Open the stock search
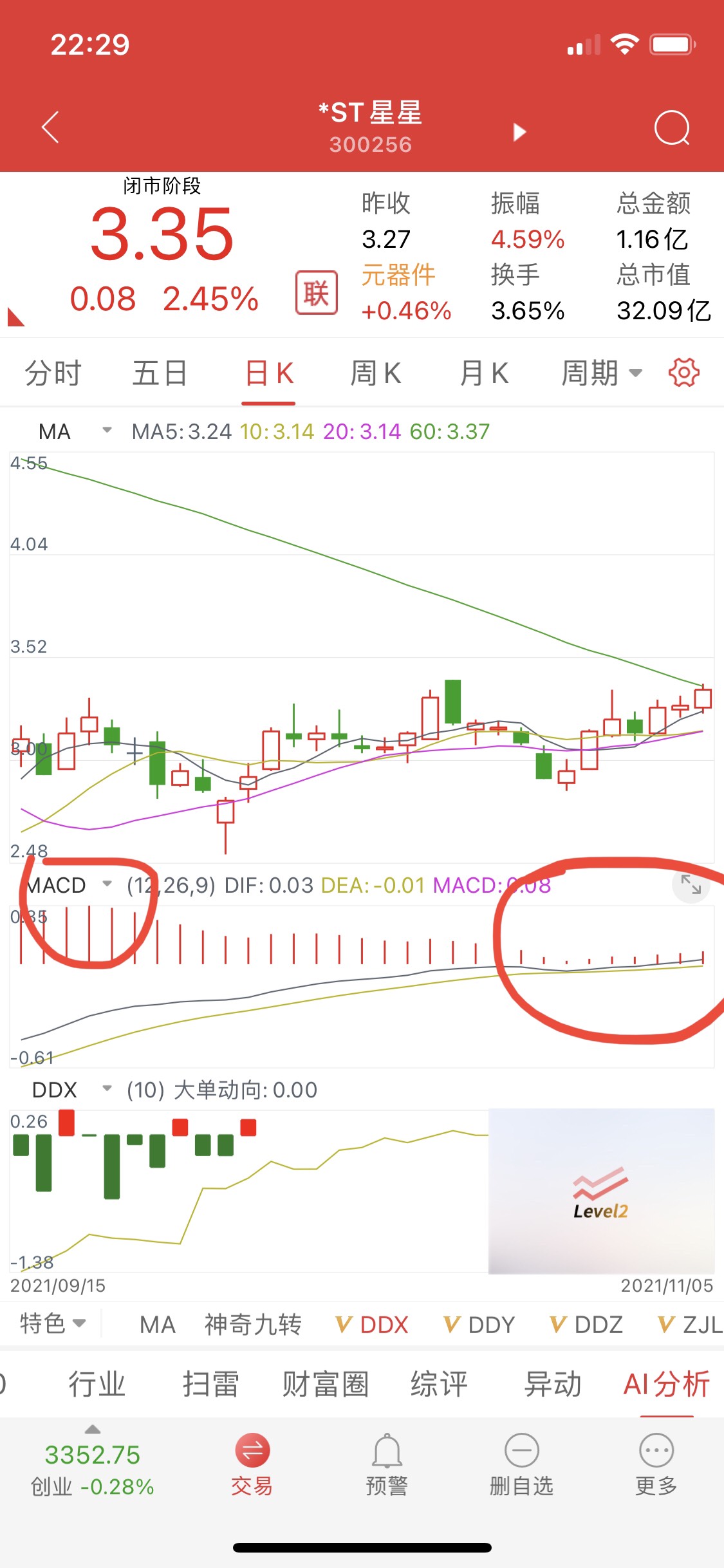This screenshot has width=724, height=1568. 672,128
